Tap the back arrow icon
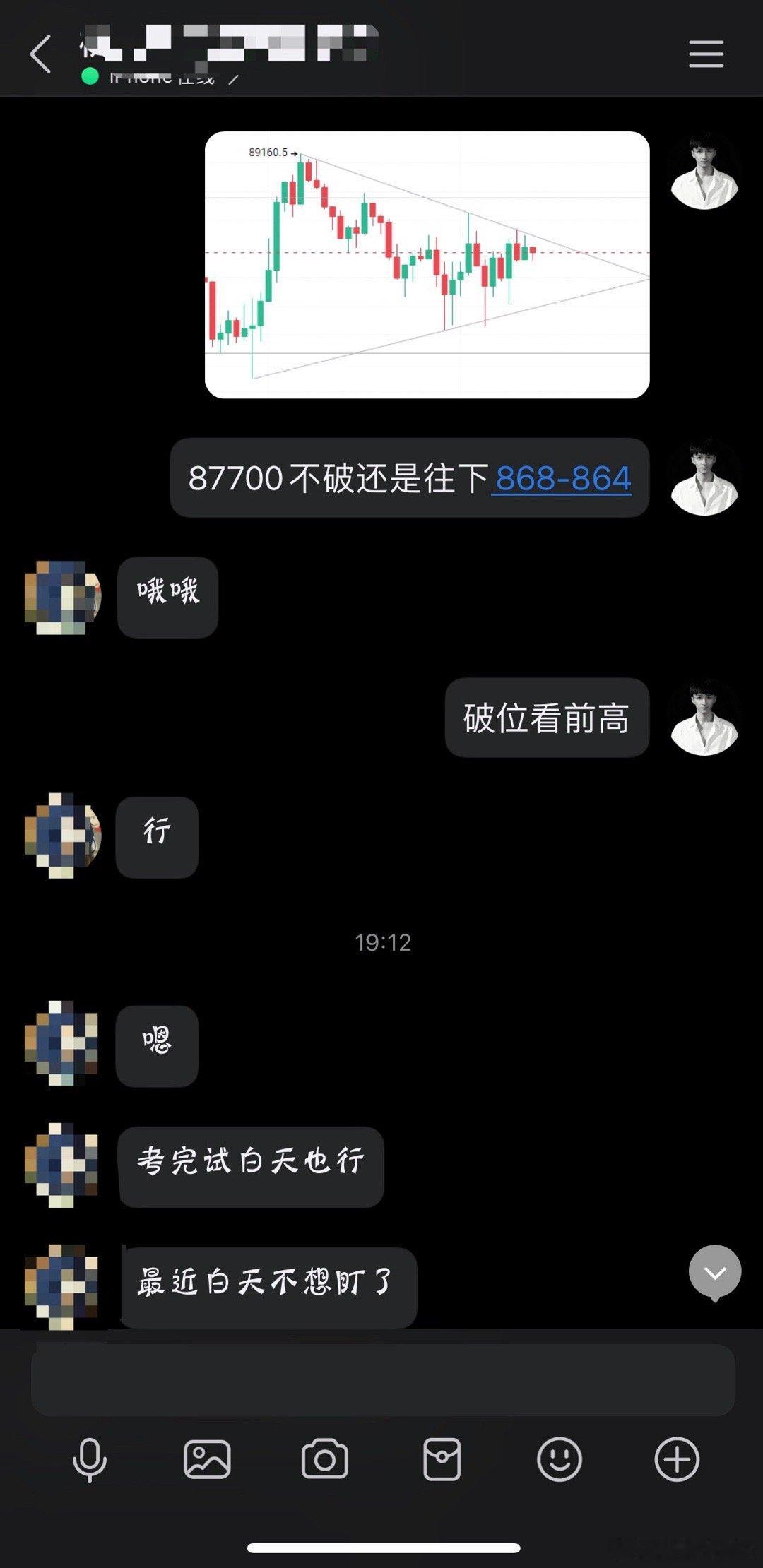Image resolution: width=763 pixels, height=1568 pixels. pyautogui.click(x=40, y=53)
